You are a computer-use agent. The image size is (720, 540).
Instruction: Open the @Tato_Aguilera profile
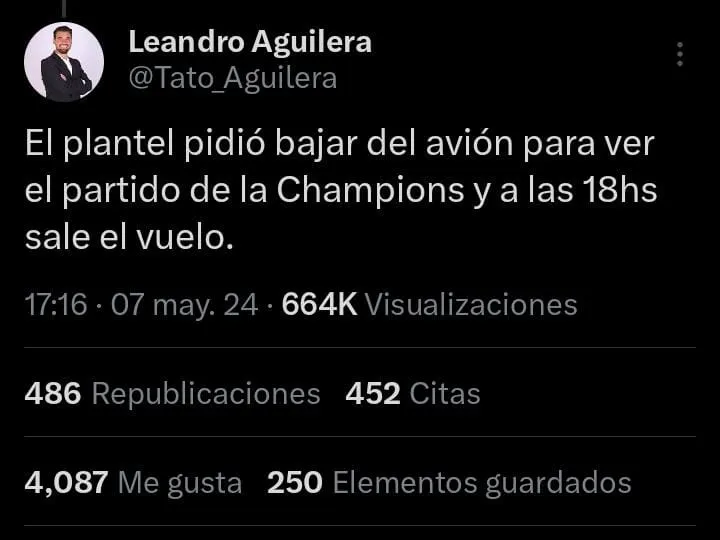(x=232, y=78)
